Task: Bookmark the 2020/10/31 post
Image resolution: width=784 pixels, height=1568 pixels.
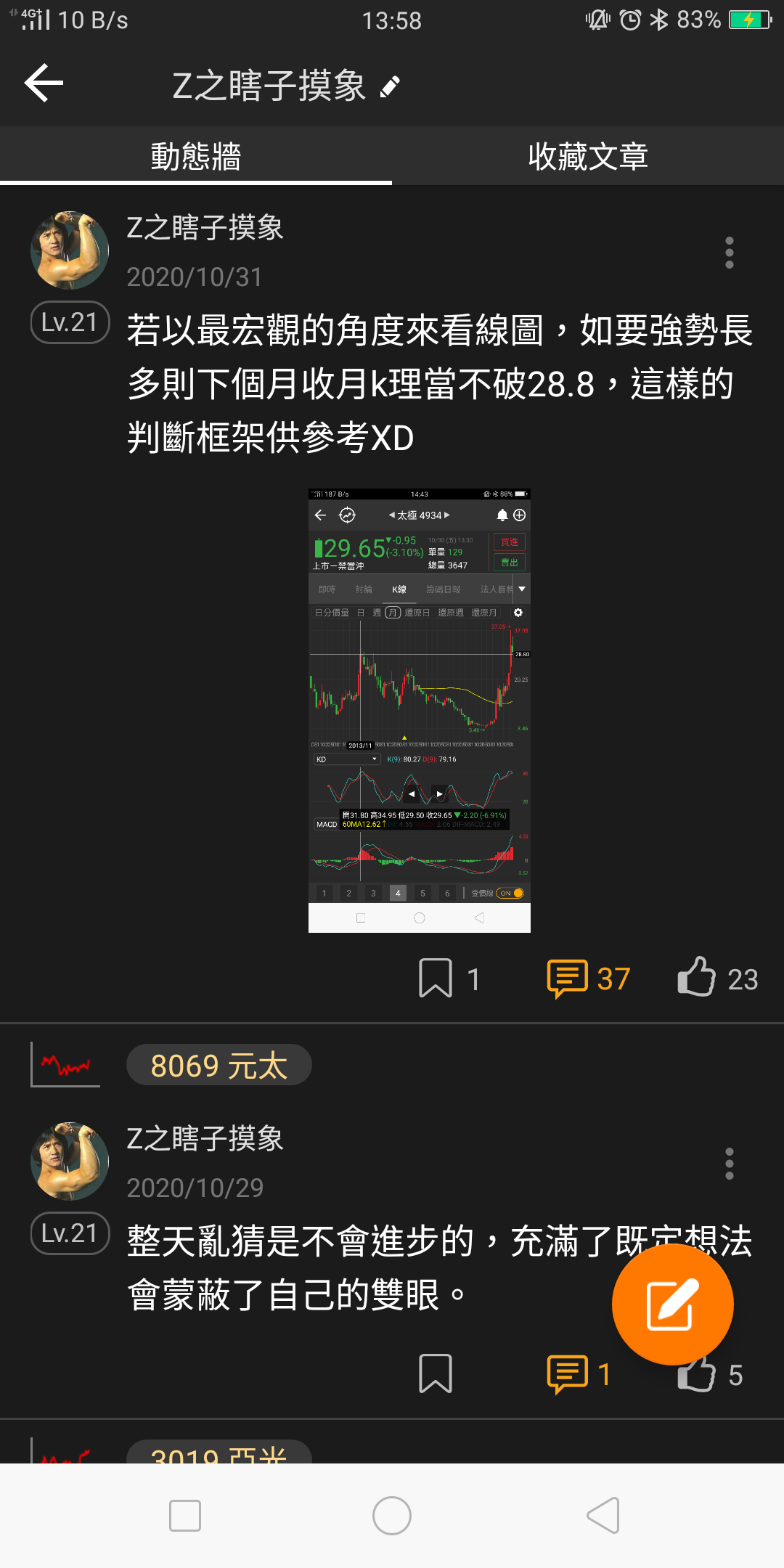Action: pos(436,979)
